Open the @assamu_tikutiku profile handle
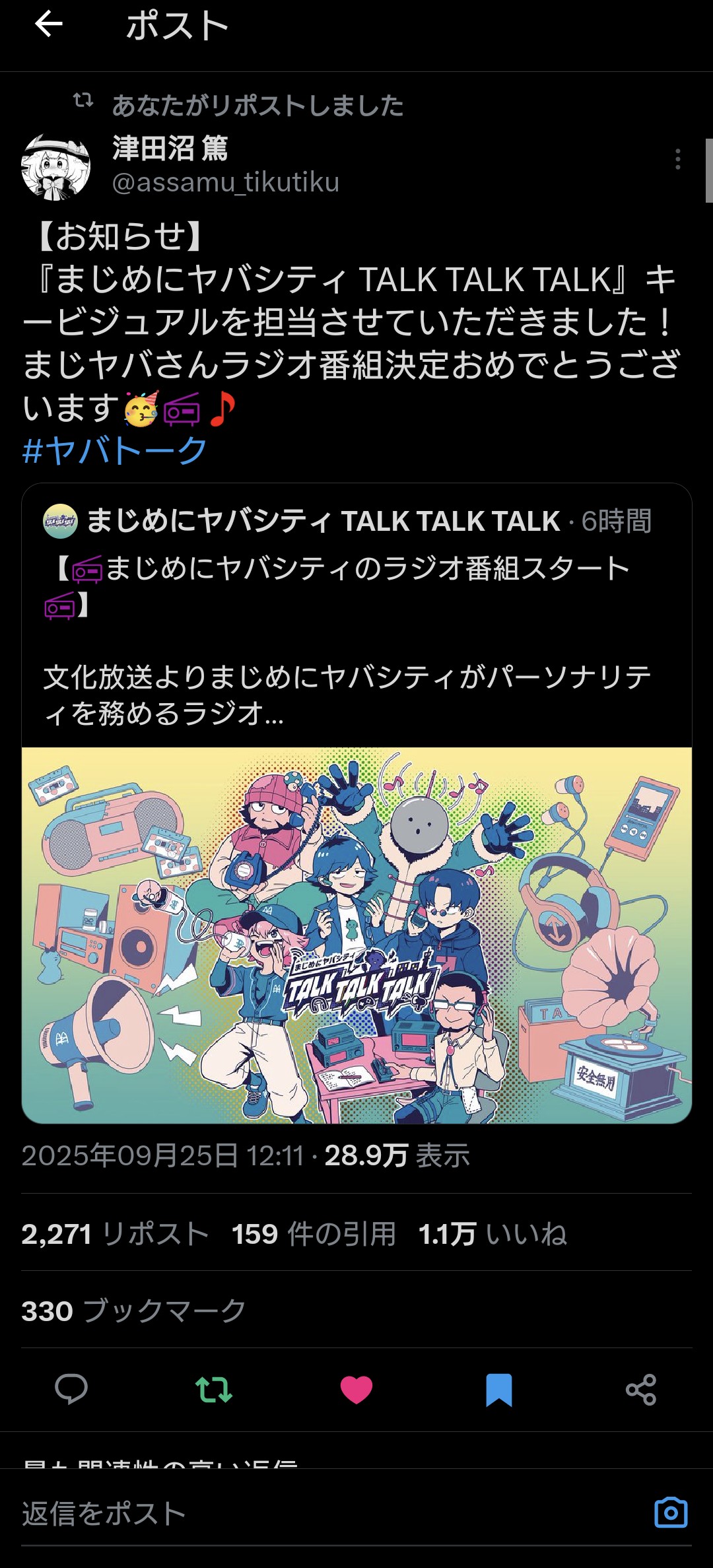Screen dimensions: 713x1568 tap(225, 182)
